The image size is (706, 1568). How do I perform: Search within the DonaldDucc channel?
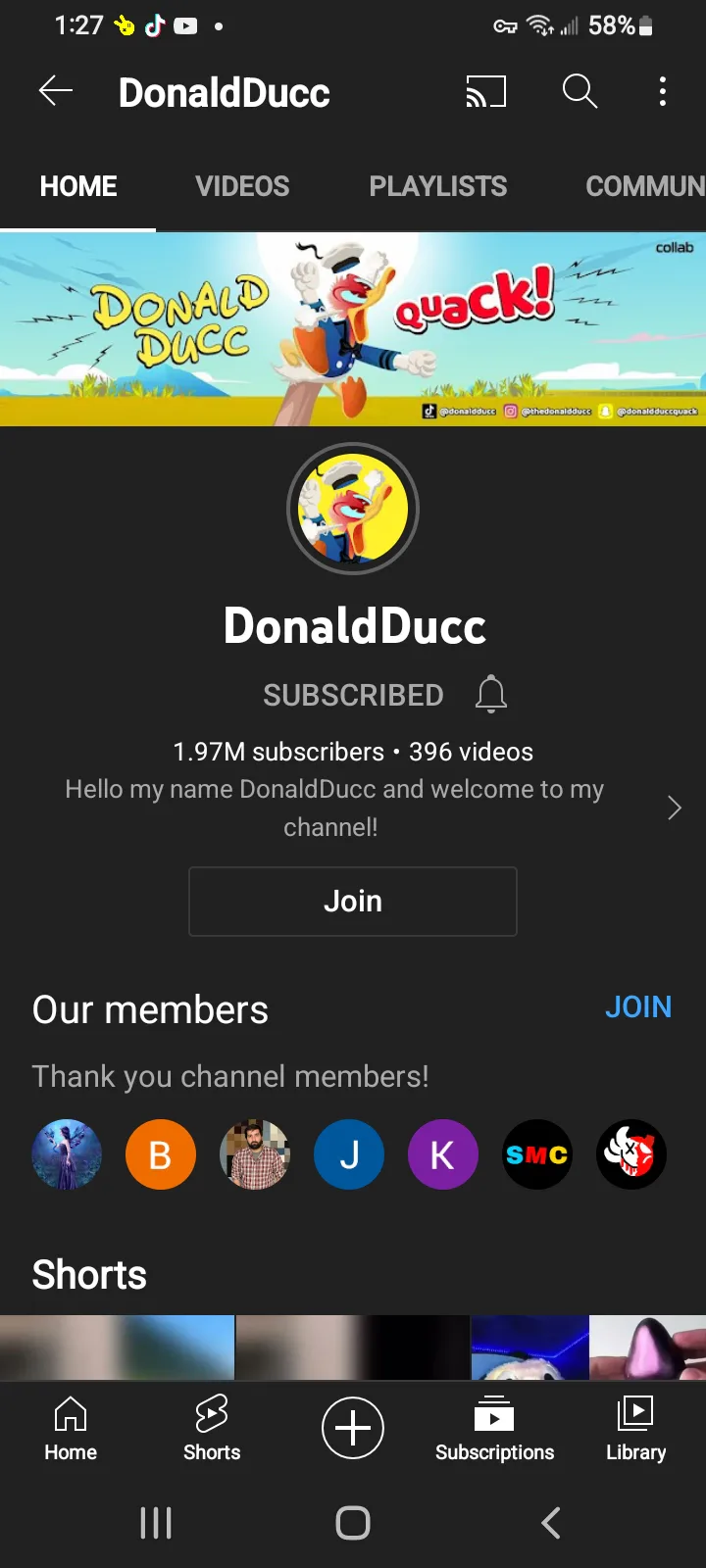coord(580,92)
